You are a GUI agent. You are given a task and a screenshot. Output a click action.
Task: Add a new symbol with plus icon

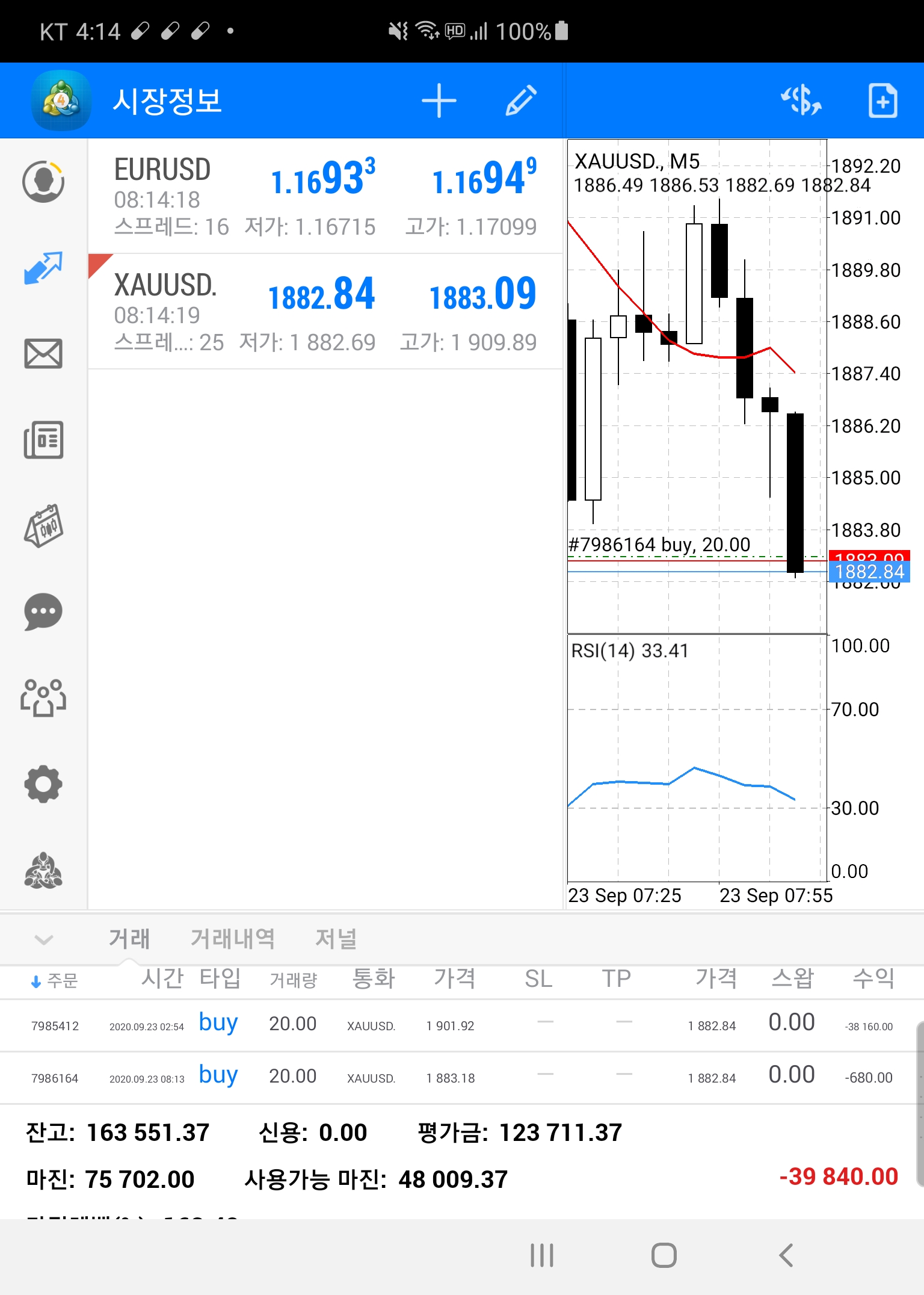click(x=439, y=100)
